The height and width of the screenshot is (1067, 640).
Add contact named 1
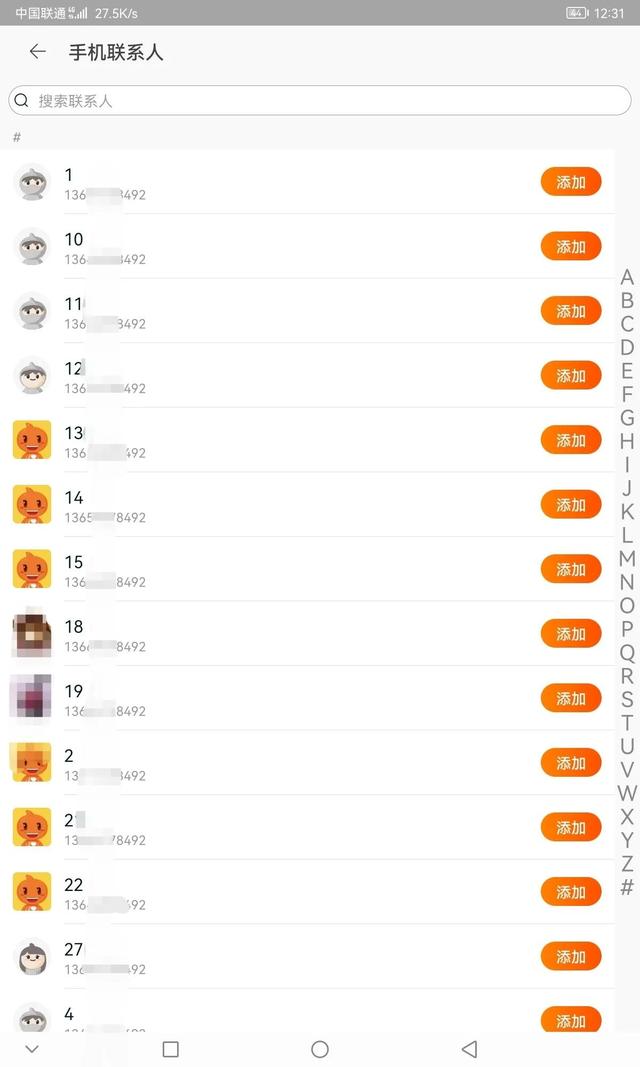pos(571,182)
